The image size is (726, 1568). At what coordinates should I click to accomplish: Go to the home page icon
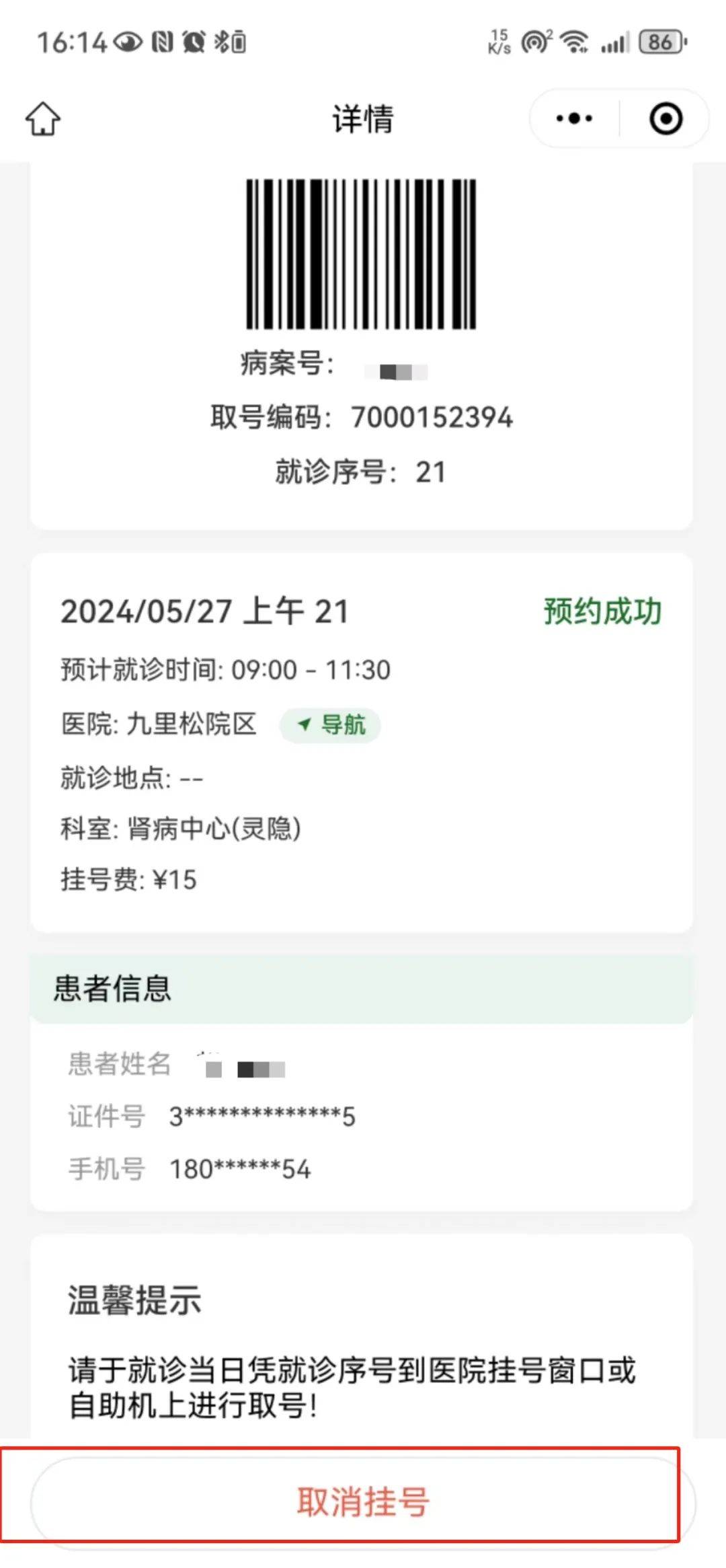click(43, 119)
